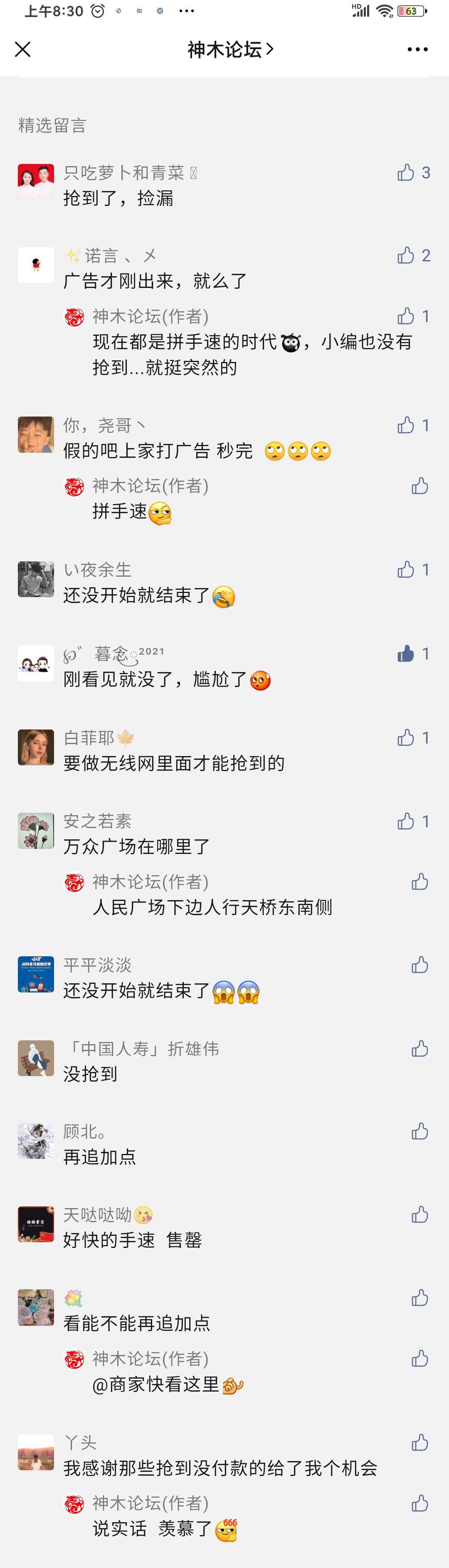Like the author's reply @商家快看这里
This screenshot has height=1568, width=449.
tap(420, 1359)
